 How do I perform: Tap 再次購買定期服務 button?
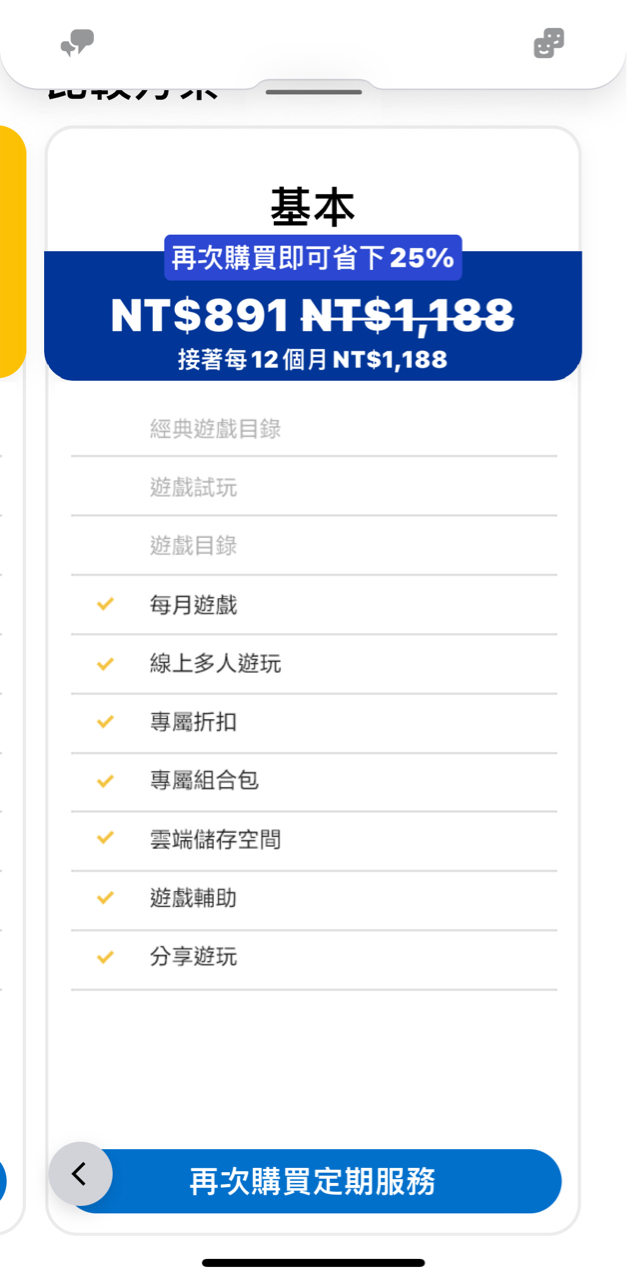click(313, 1181)
